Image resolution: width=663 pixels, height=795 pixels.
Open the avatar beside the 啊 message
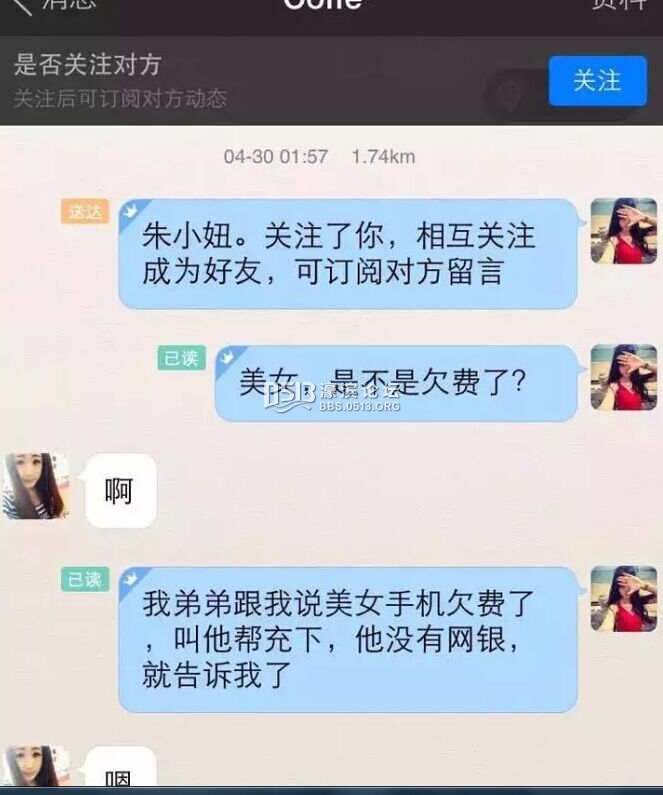(x=36, y=486)
